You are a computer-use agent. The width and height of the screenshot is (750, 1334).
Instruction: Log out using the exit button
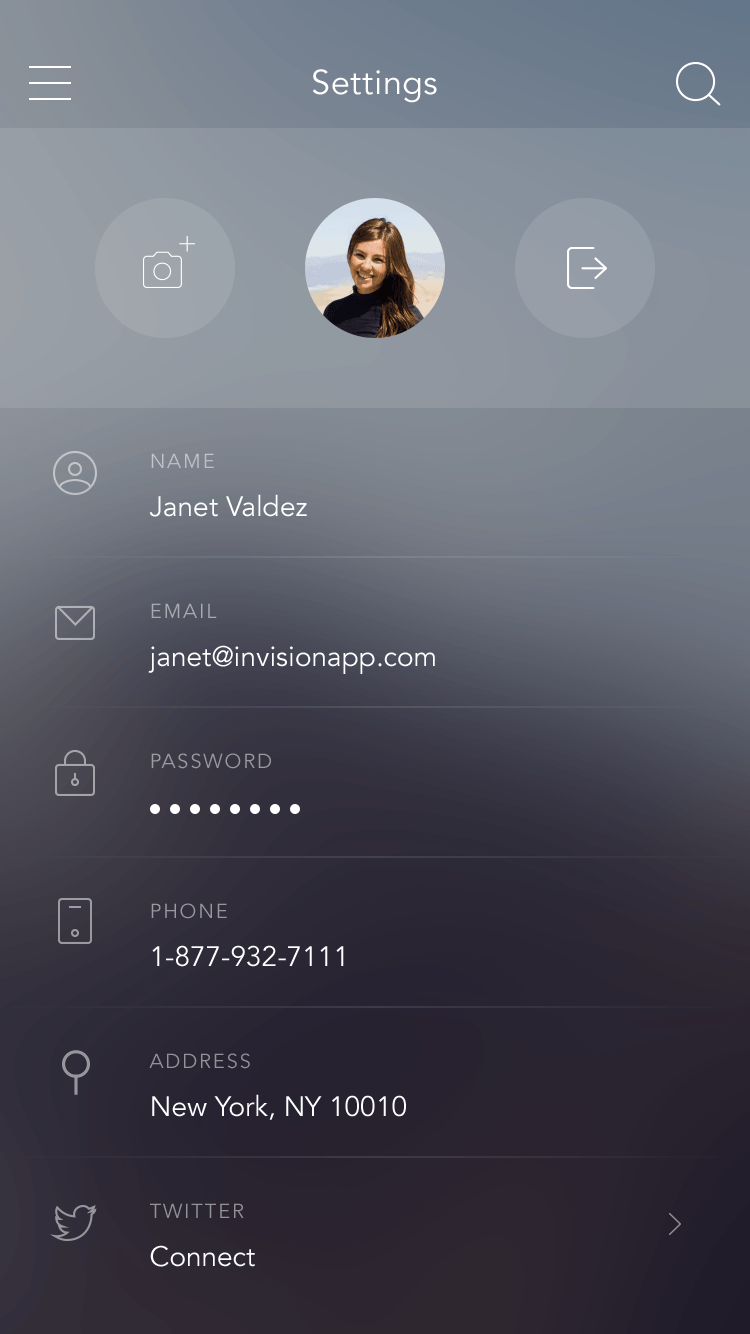(585, 268)
